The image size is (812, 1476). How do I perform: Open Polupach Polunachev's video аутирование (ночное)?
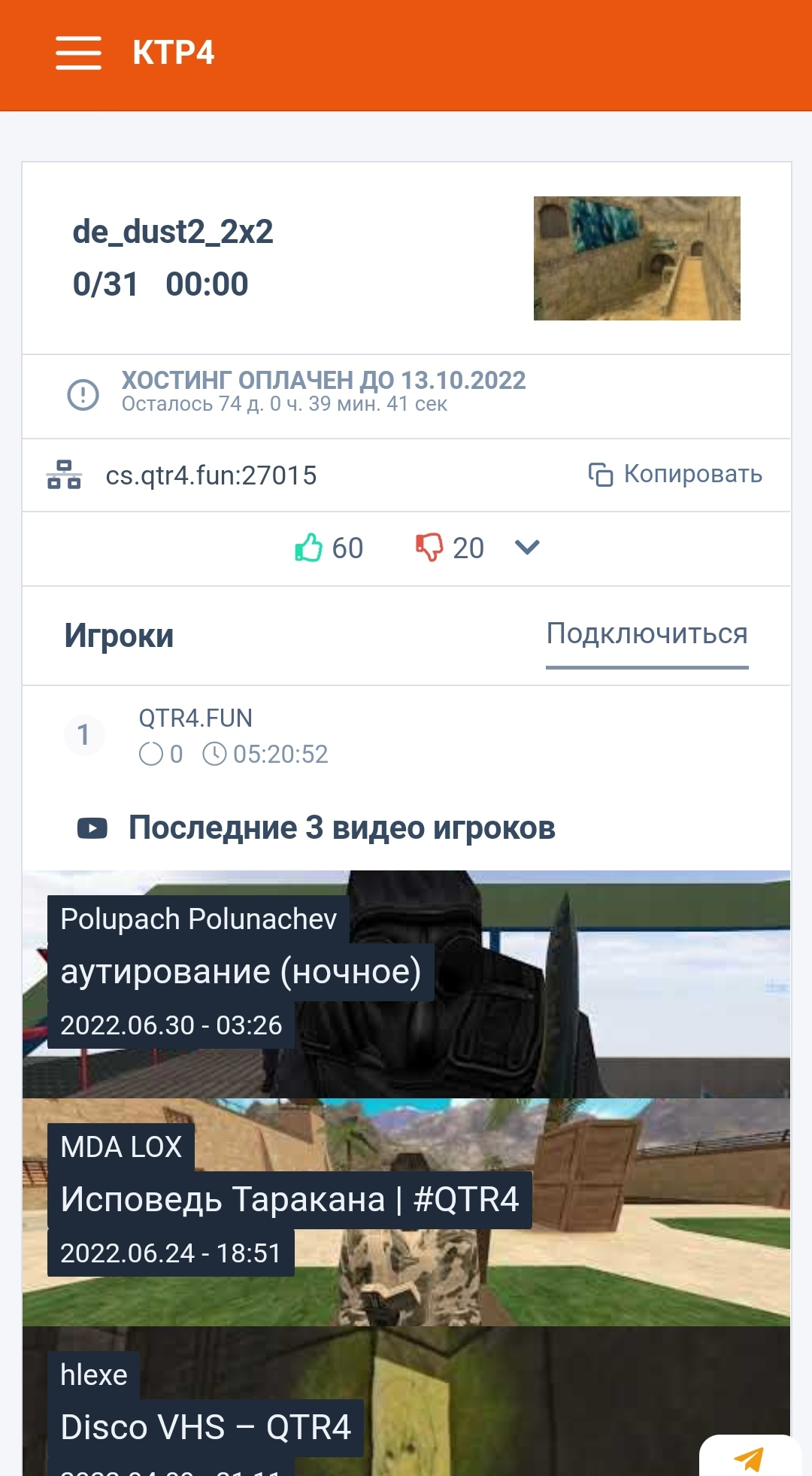coord(406,984)
